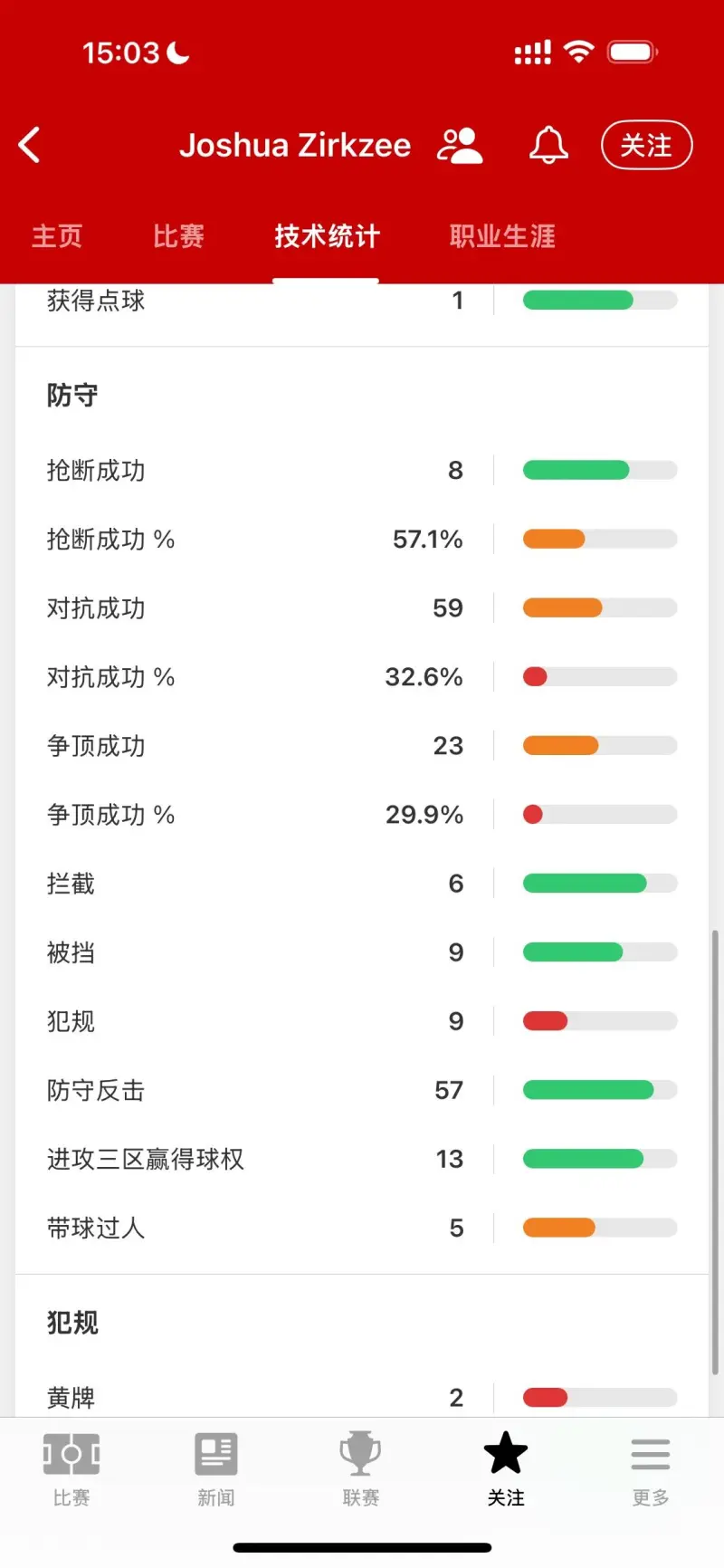
Task: Switch to the 主页 tab
Action: 57,236
